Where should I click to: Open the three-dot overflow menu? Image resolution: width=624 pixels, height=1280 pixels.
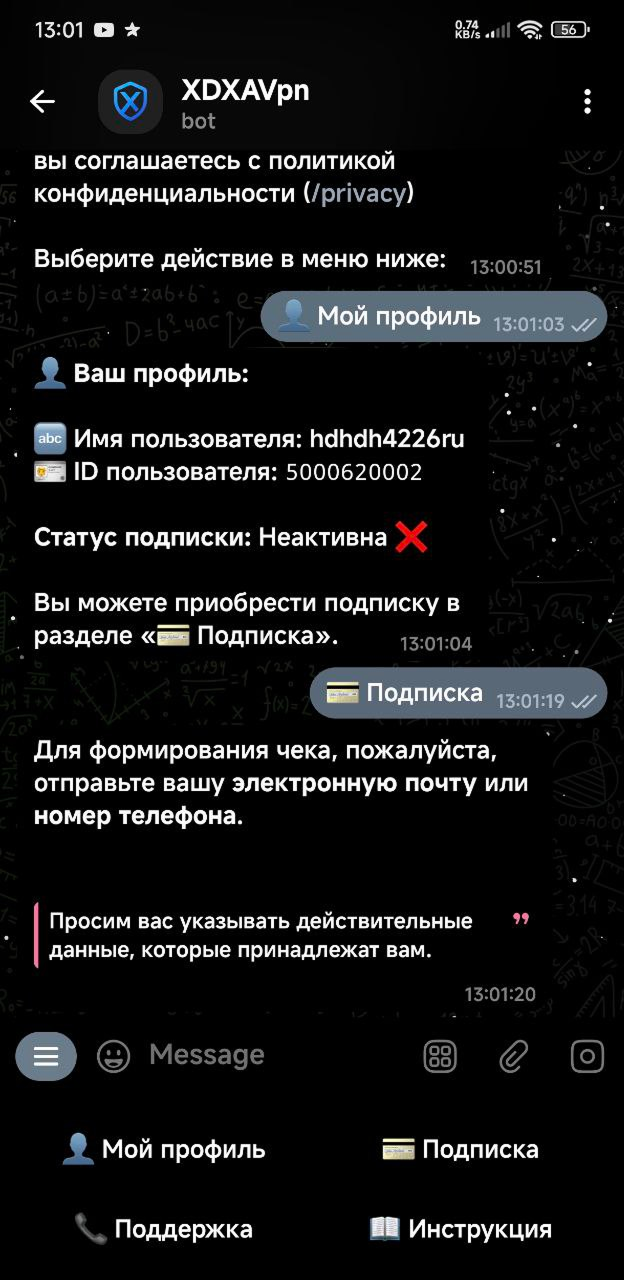pos(587,101)
